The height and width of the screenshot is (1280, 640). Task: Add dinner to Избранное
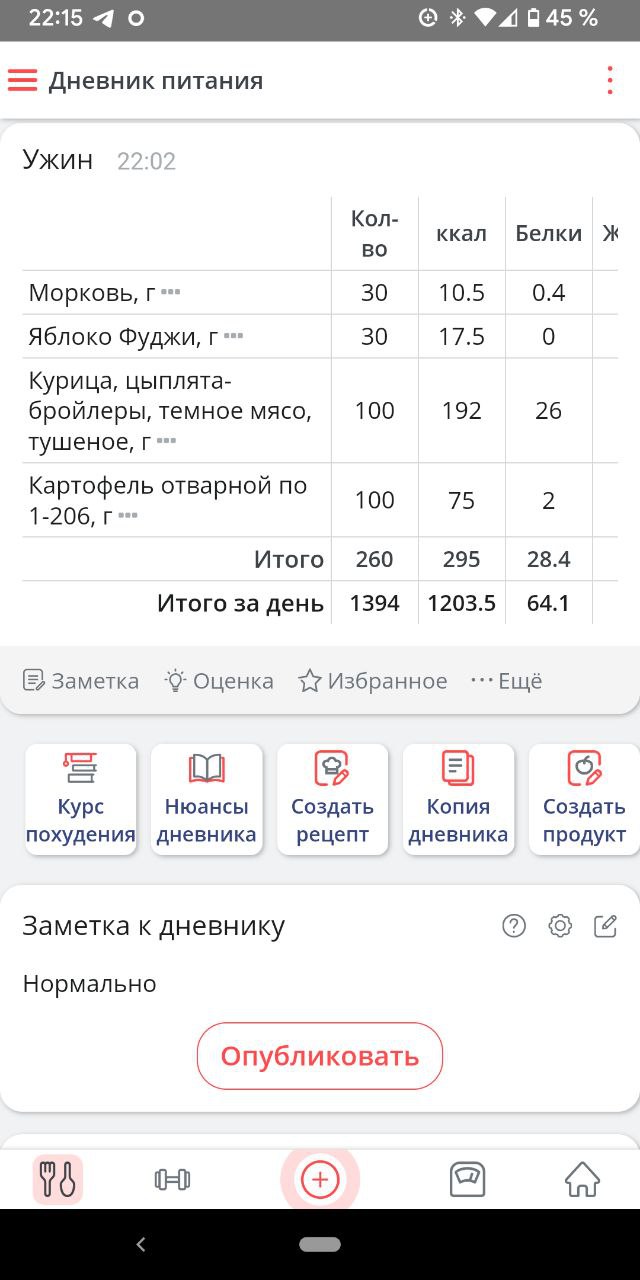(x=373, y=681)
